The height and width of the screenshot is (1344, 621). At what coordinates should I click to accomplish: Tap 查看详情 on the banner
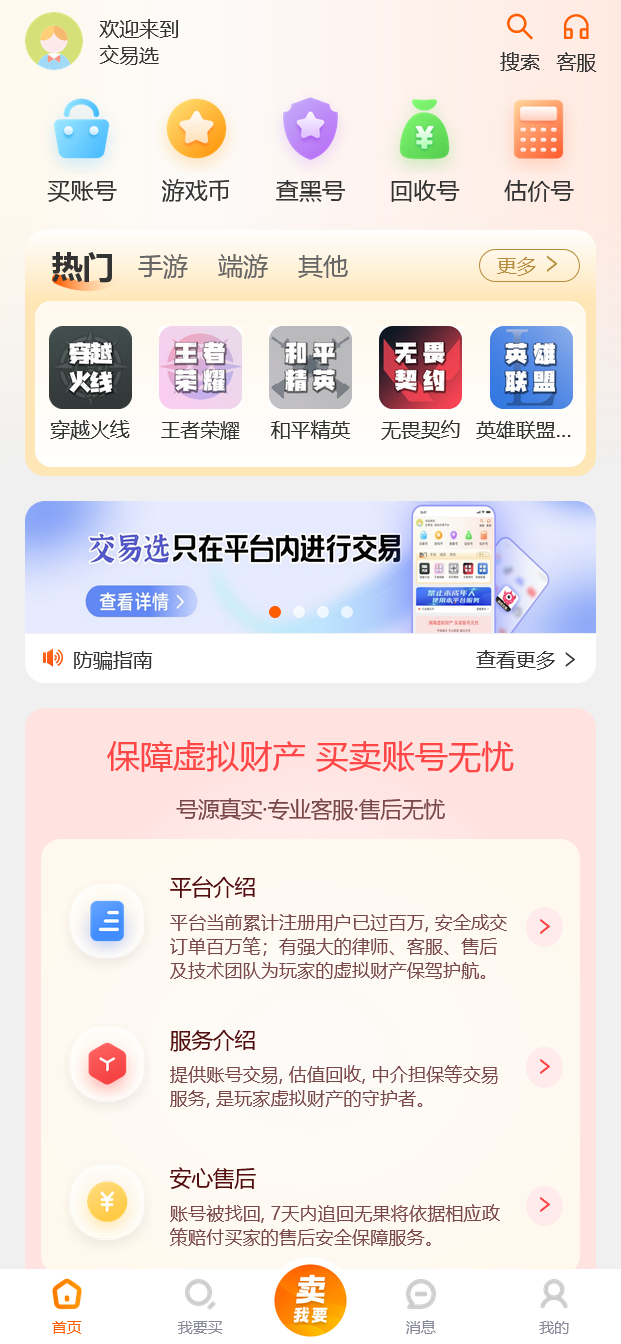click(x=141, y=602)
